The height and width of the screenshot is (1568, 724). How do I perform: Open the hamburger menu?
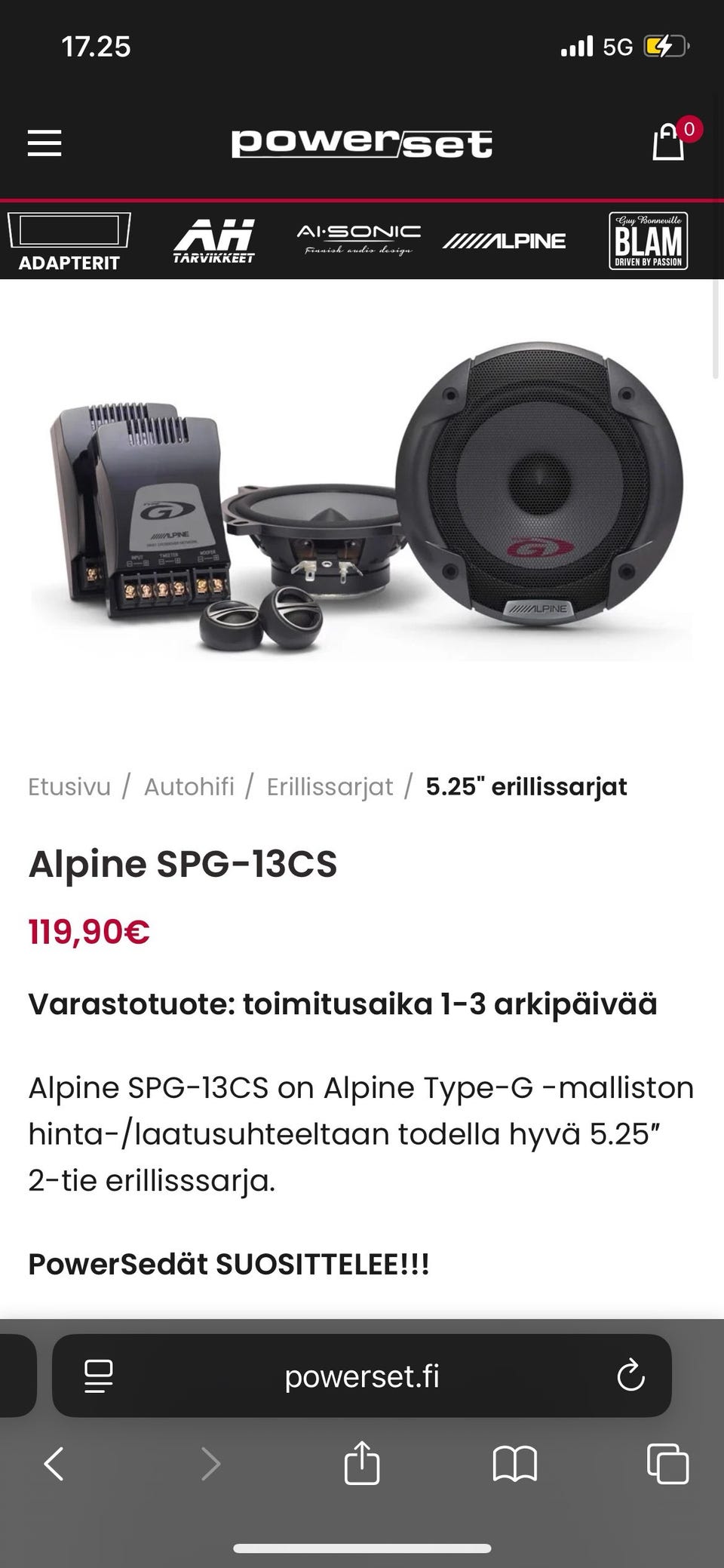[44, 143]
